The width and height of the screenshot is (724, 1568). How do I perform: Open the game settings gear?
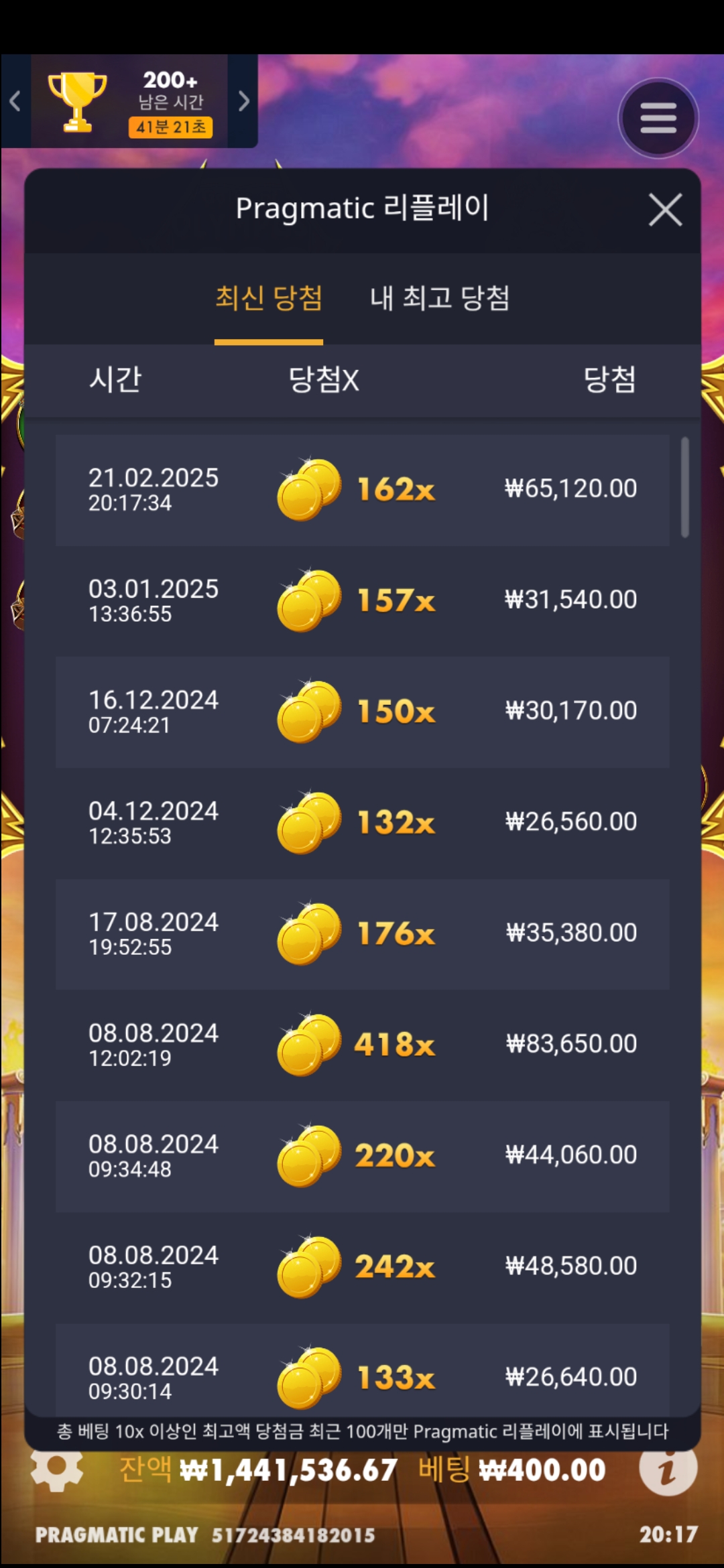(57, 1470)
